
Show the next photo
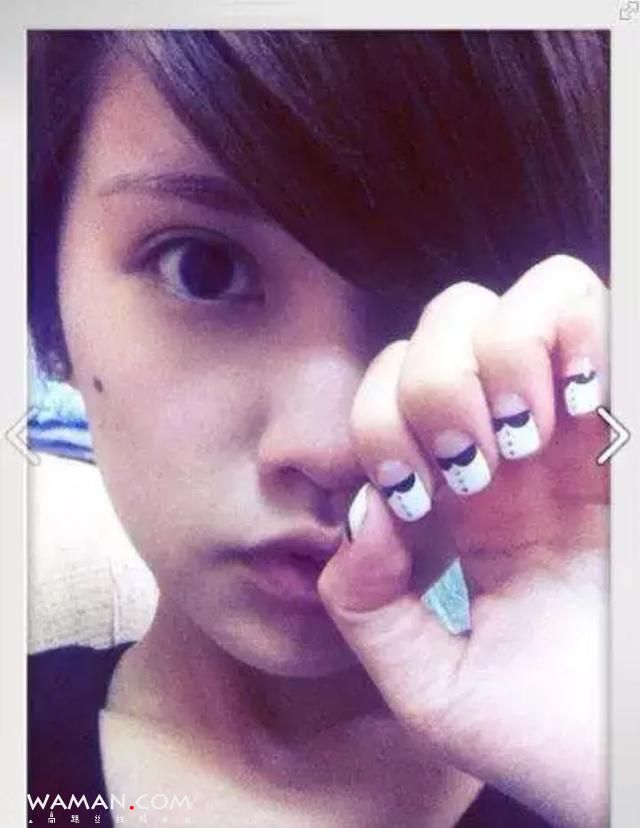point(612,436)
